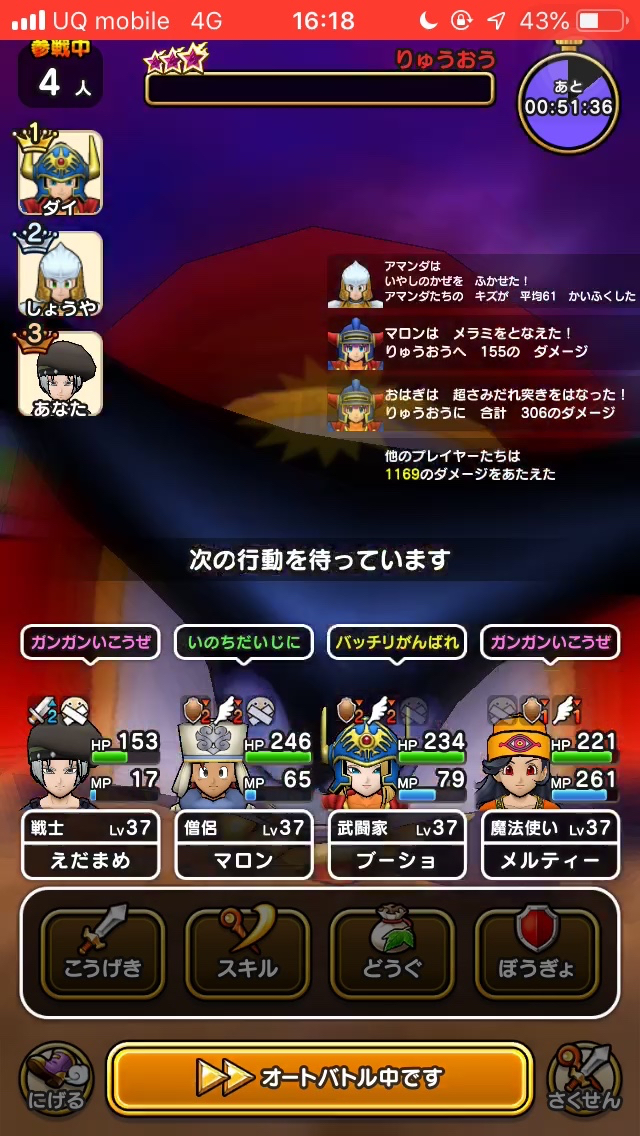
Task: Change メルティー's ガンガンいこうぜ tactic
Action: pyautogui.click(x=550, y=642)
